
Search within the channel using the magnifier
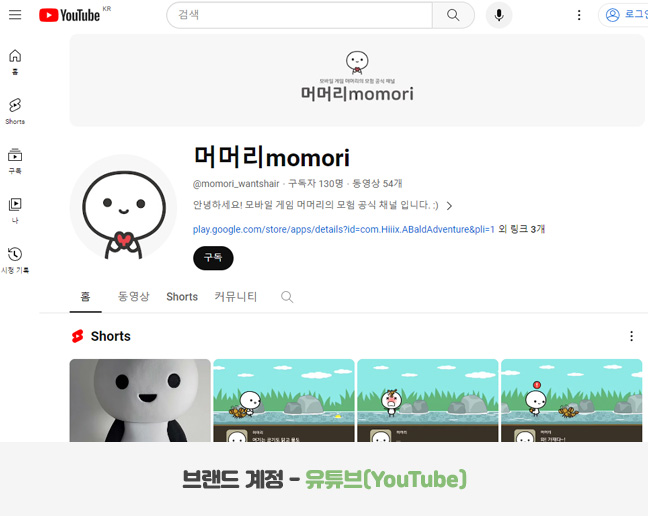[x=287, y=297]
